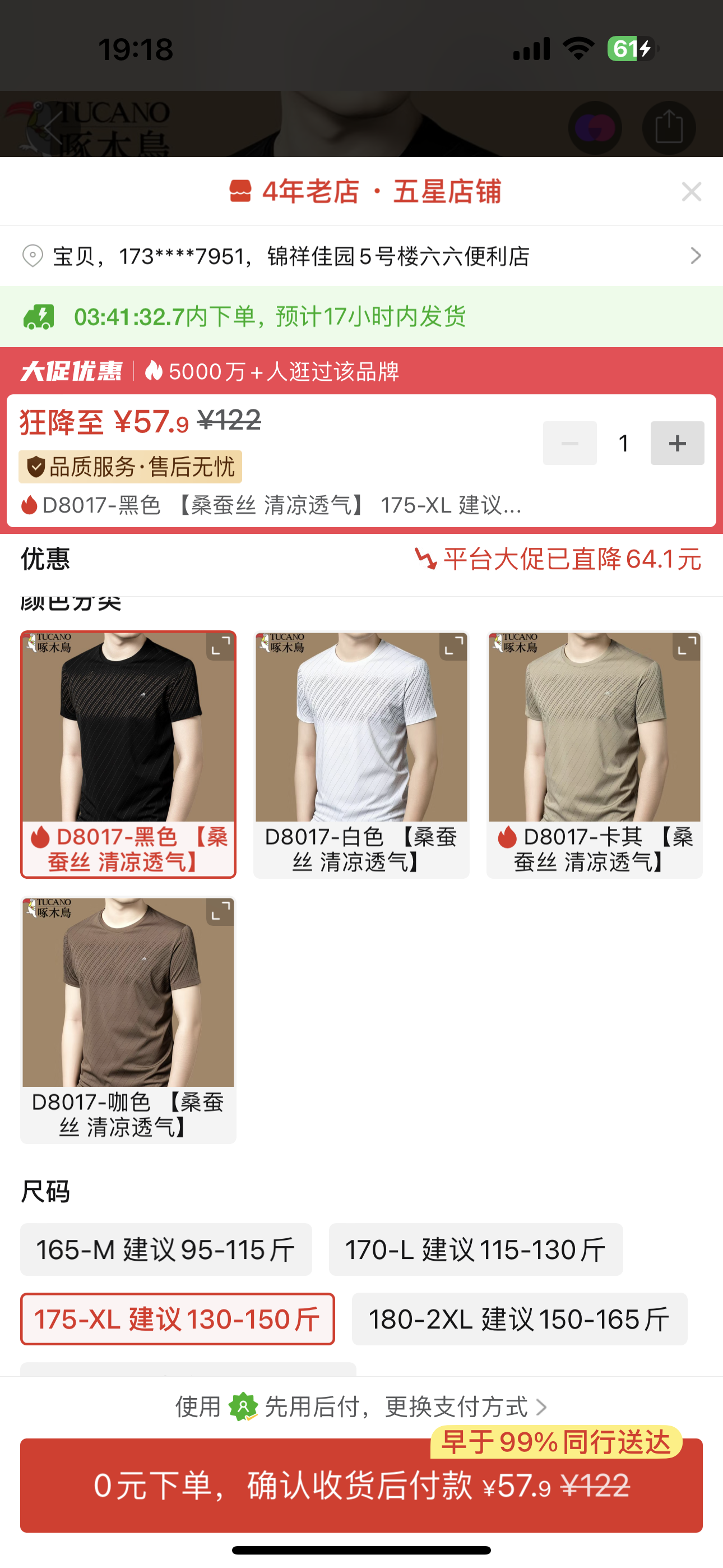Close the product options sheet
This screenshot has width=723, height=1568.
click(x=692, y=192)
